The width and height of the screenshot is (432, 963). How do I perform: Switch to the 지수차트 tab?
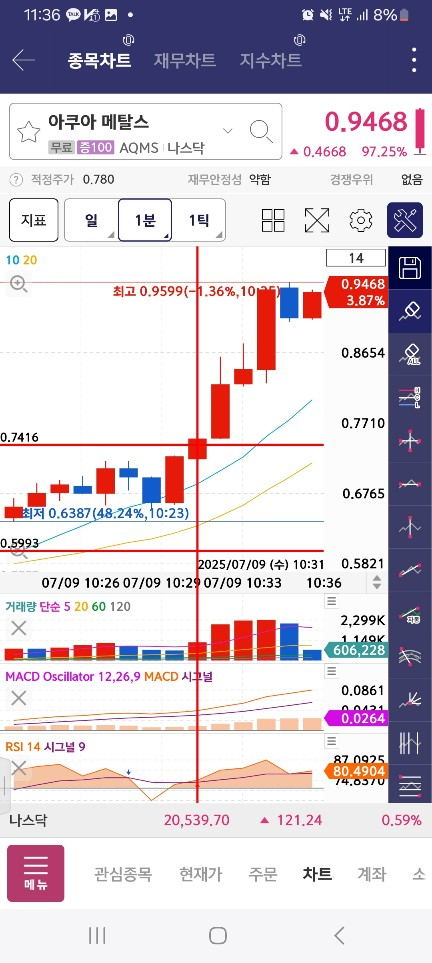tap(270, 60)
